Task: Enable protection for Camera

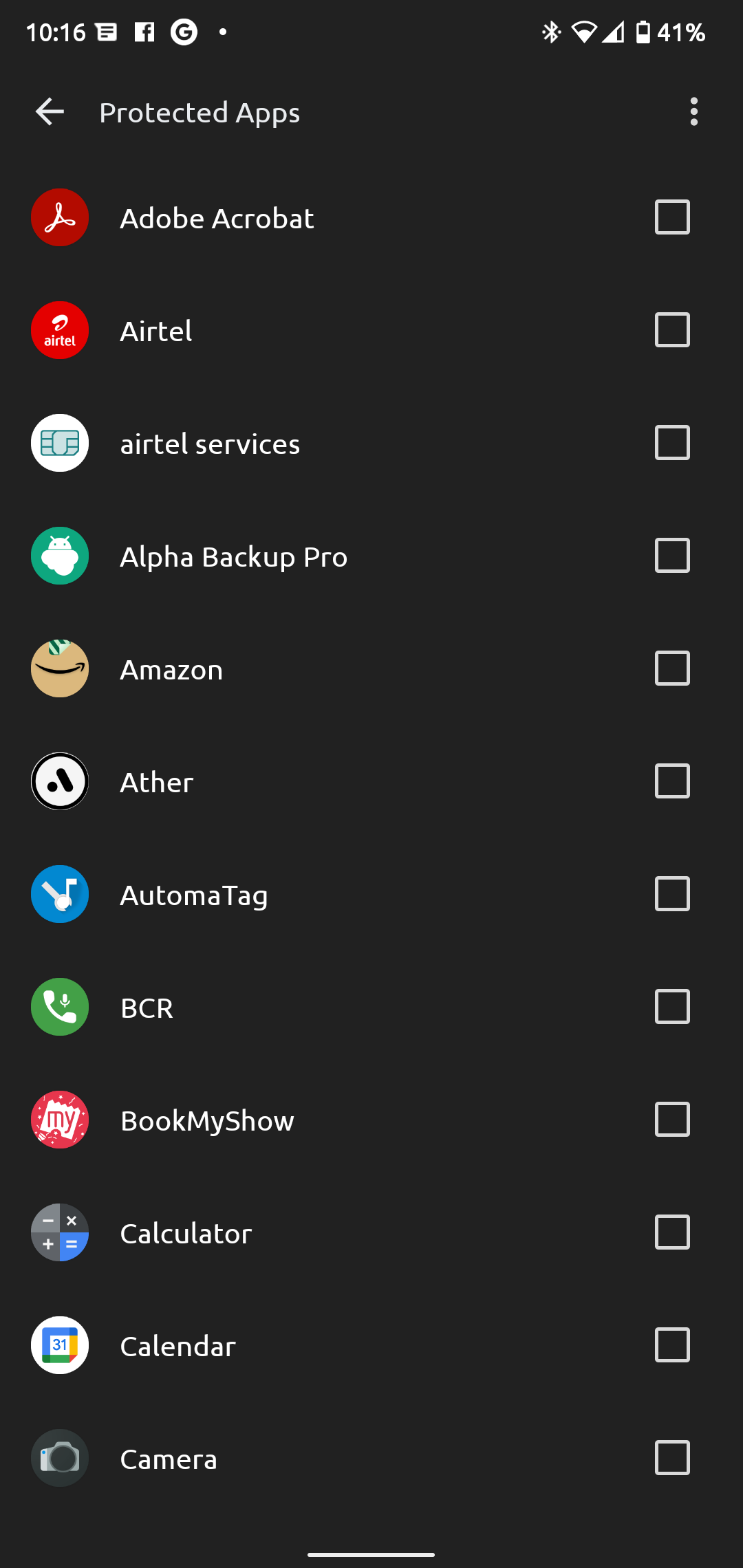Action: click(x=672, y=1457)
